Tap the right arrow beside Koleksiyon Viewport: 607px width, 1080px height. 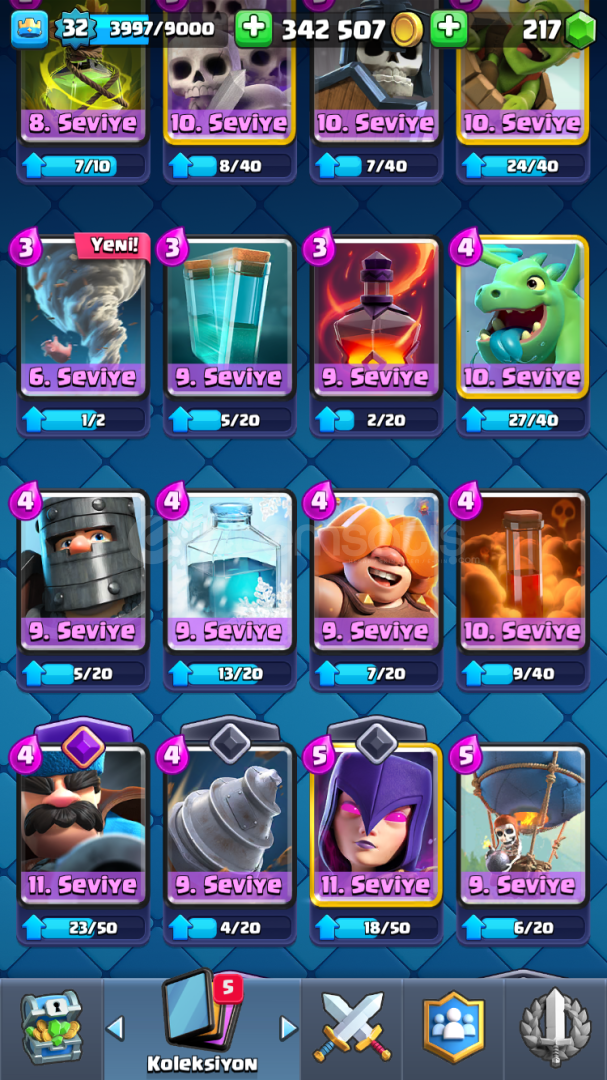click(288, 1028)
